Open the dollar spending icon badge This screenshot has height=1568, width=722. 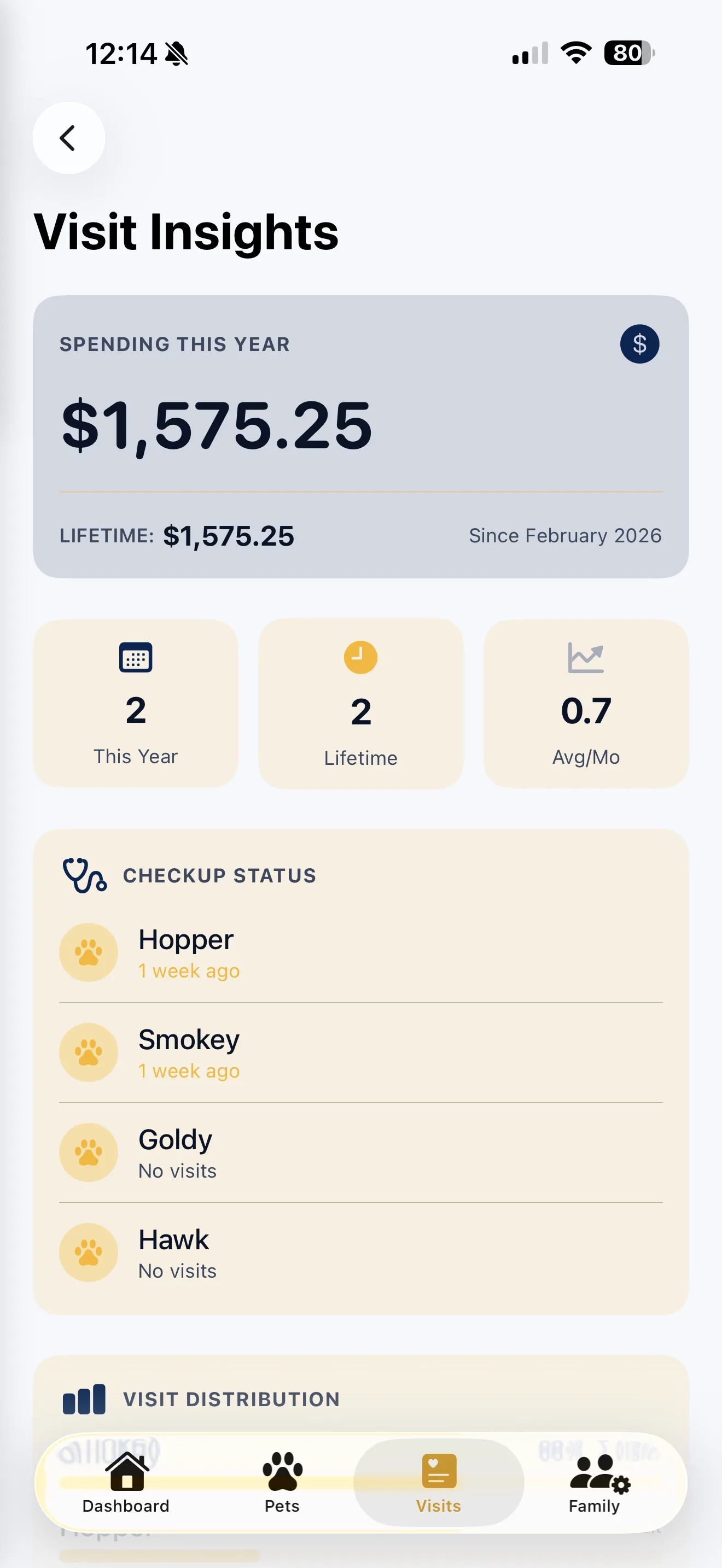[x=639, y=344]
